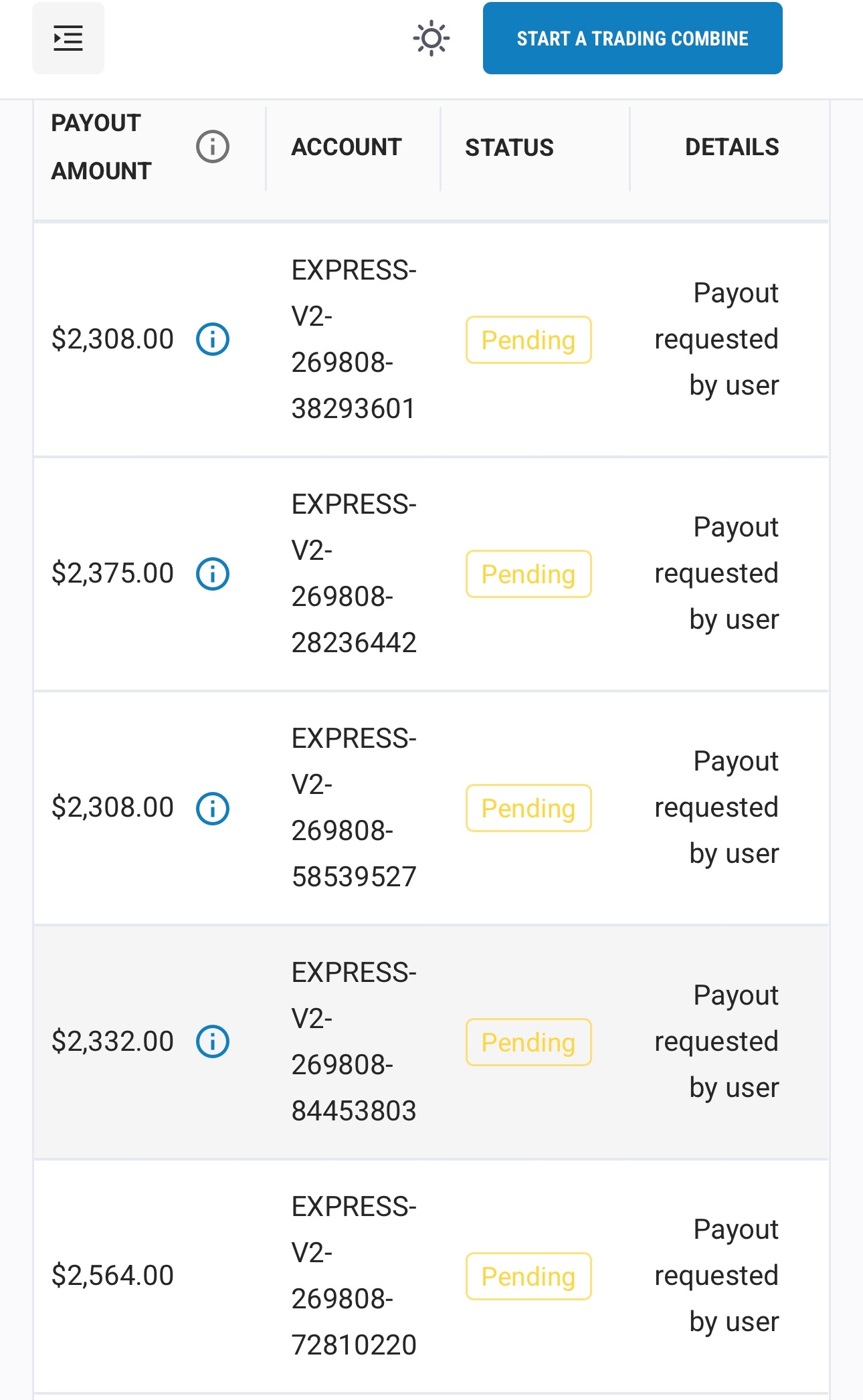Image resolution: width=863 pixels, height=1400 pixels.
Task: Click account EXPRESS-V2-269808-72810220
Action: pyautogui.click(x=354, y=1275)
